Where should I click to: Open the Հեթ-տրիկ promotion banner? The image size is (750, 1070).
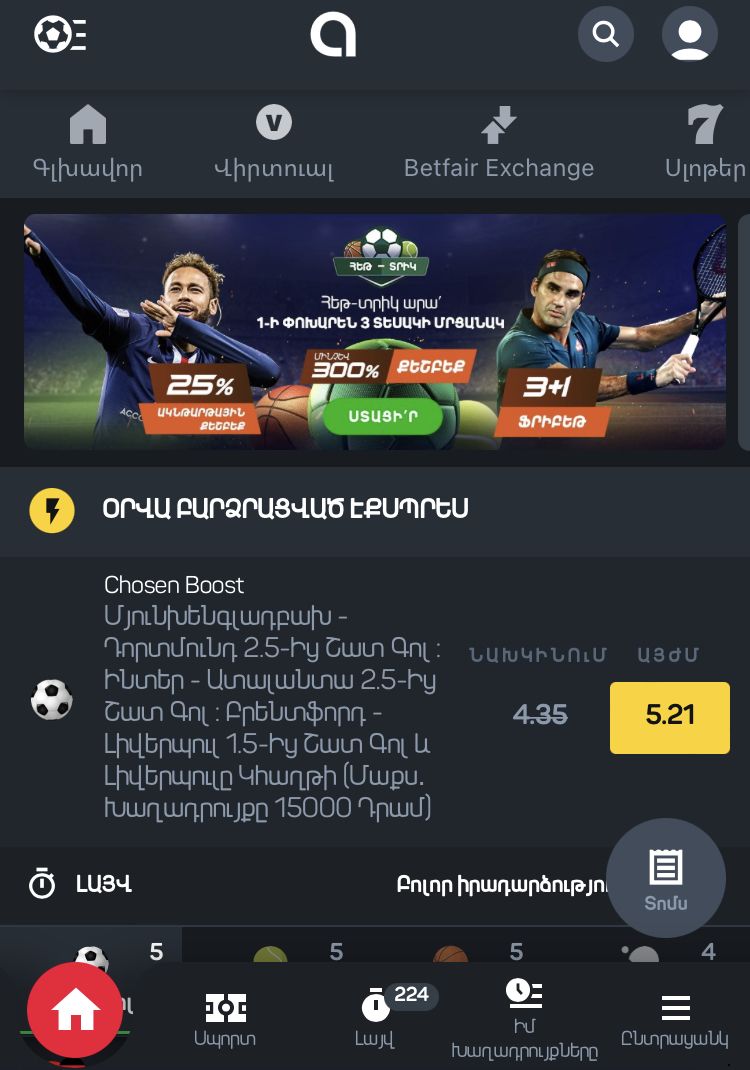(x=375, y=332)
